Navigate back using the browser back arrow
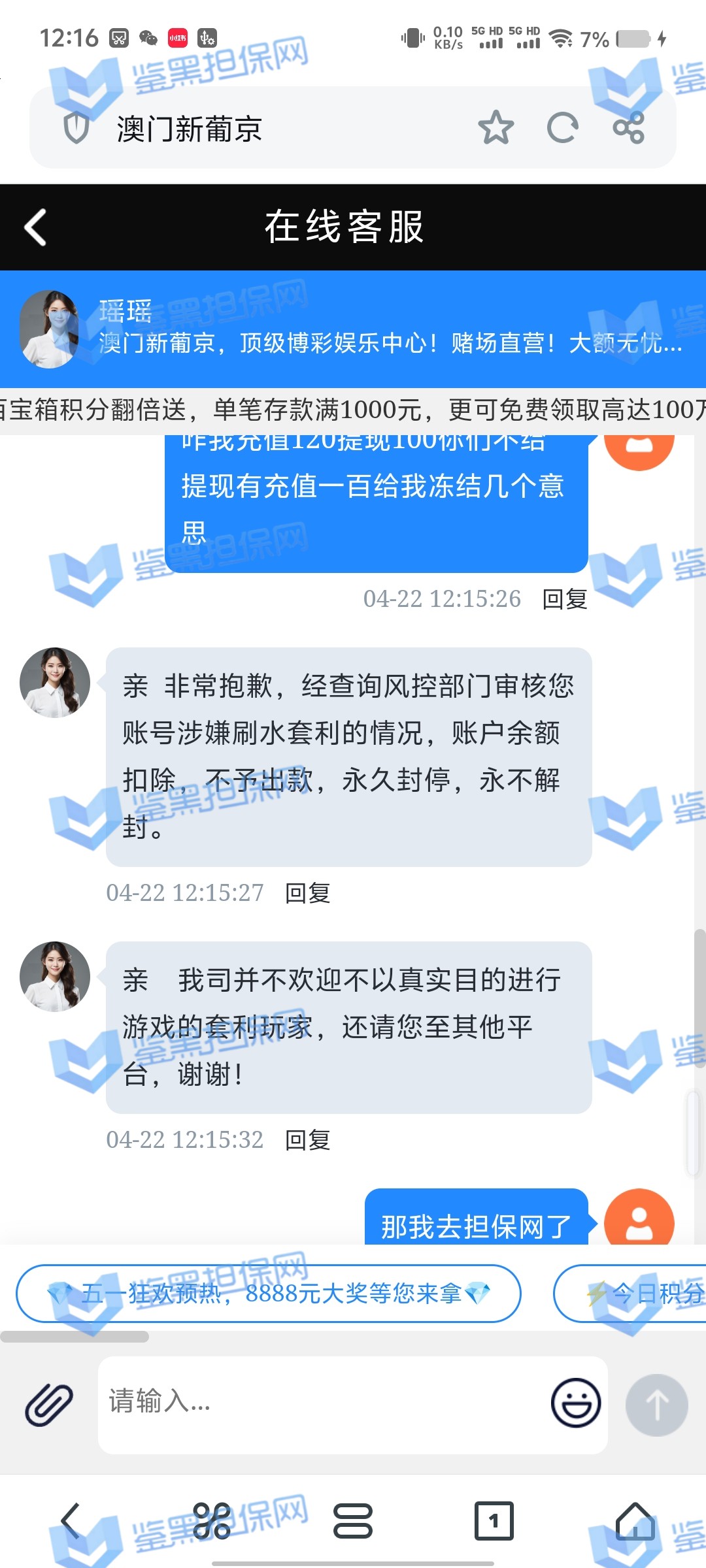The image size is (706, 1568). [x=71, y=1521]
